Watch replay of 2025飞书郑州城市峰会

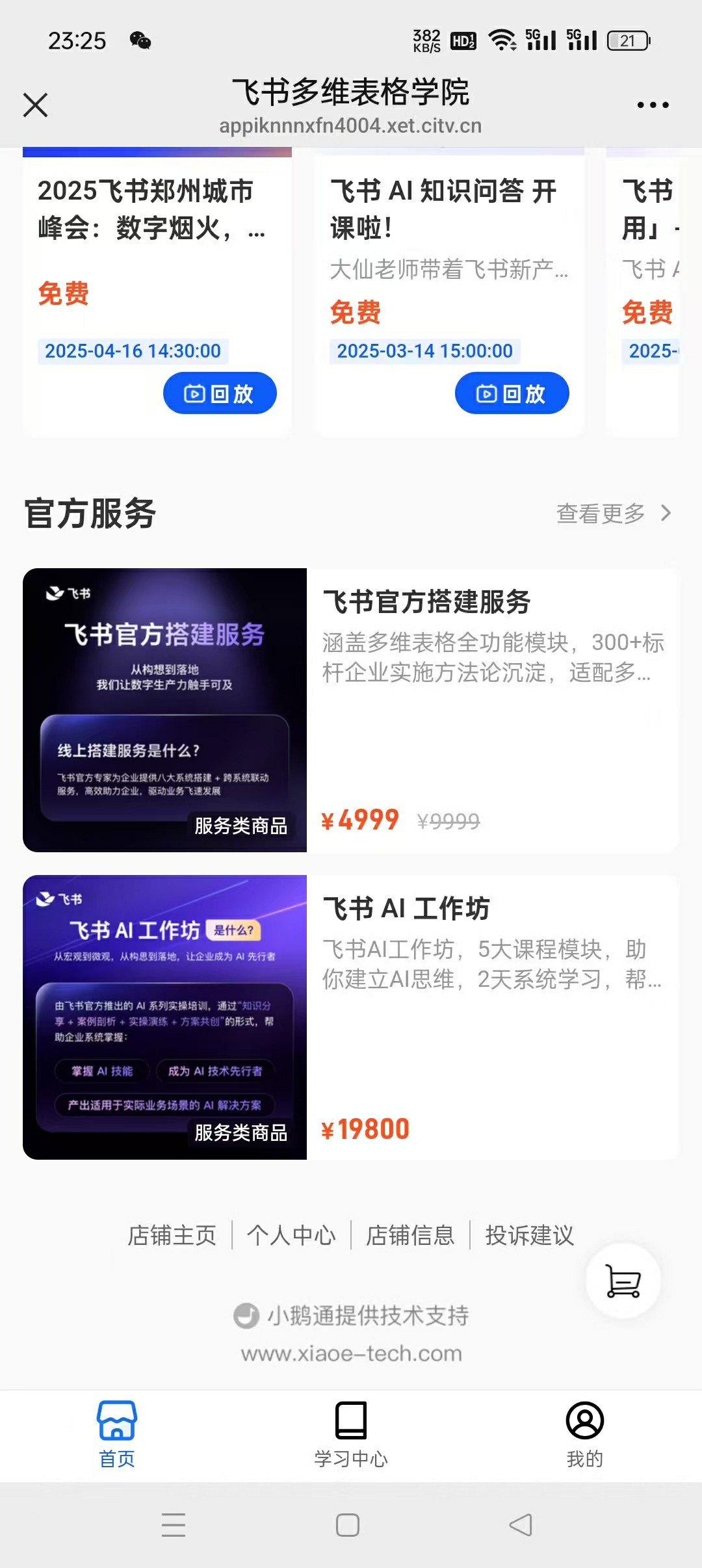click(220, 393)
